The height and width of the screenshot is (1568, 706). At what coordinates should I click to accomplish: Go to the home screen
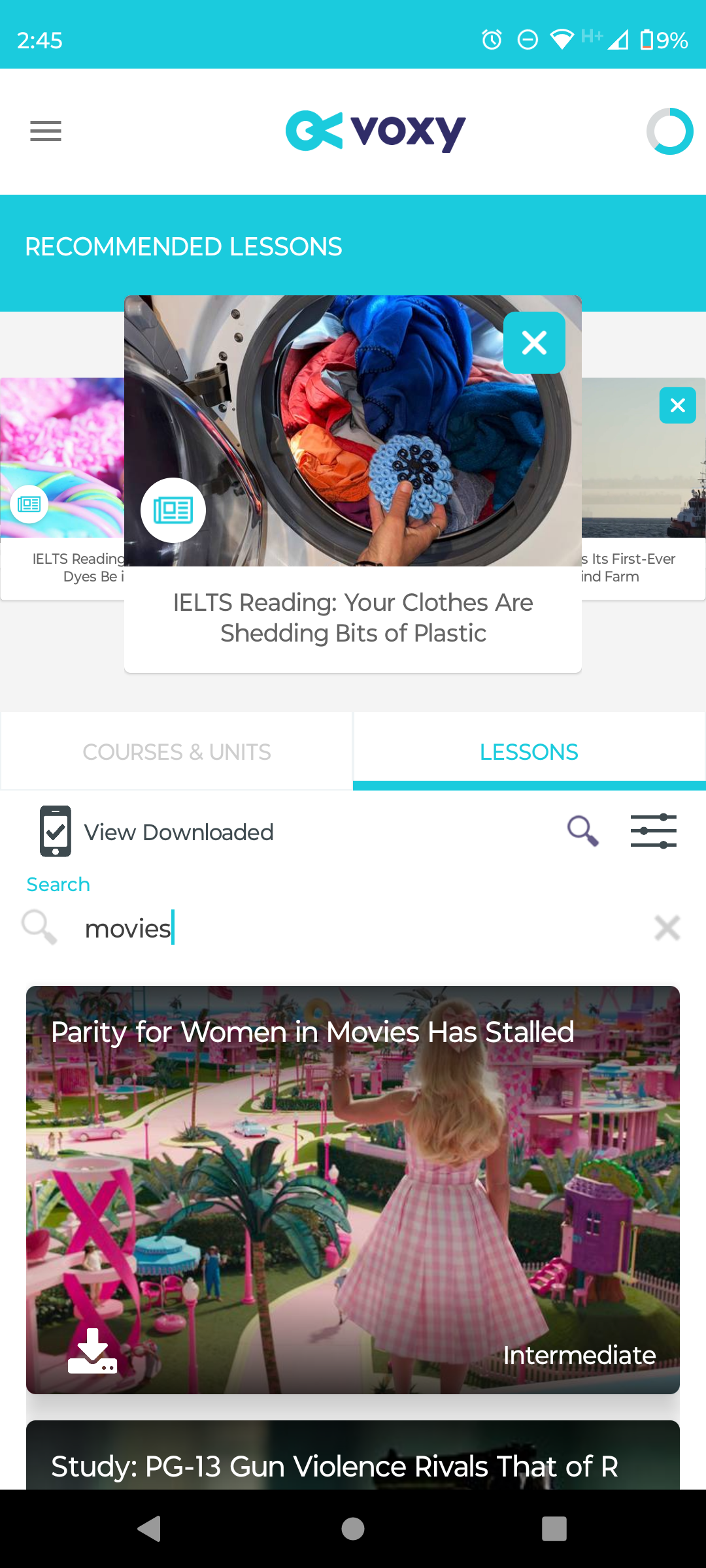coord(353,1529)
